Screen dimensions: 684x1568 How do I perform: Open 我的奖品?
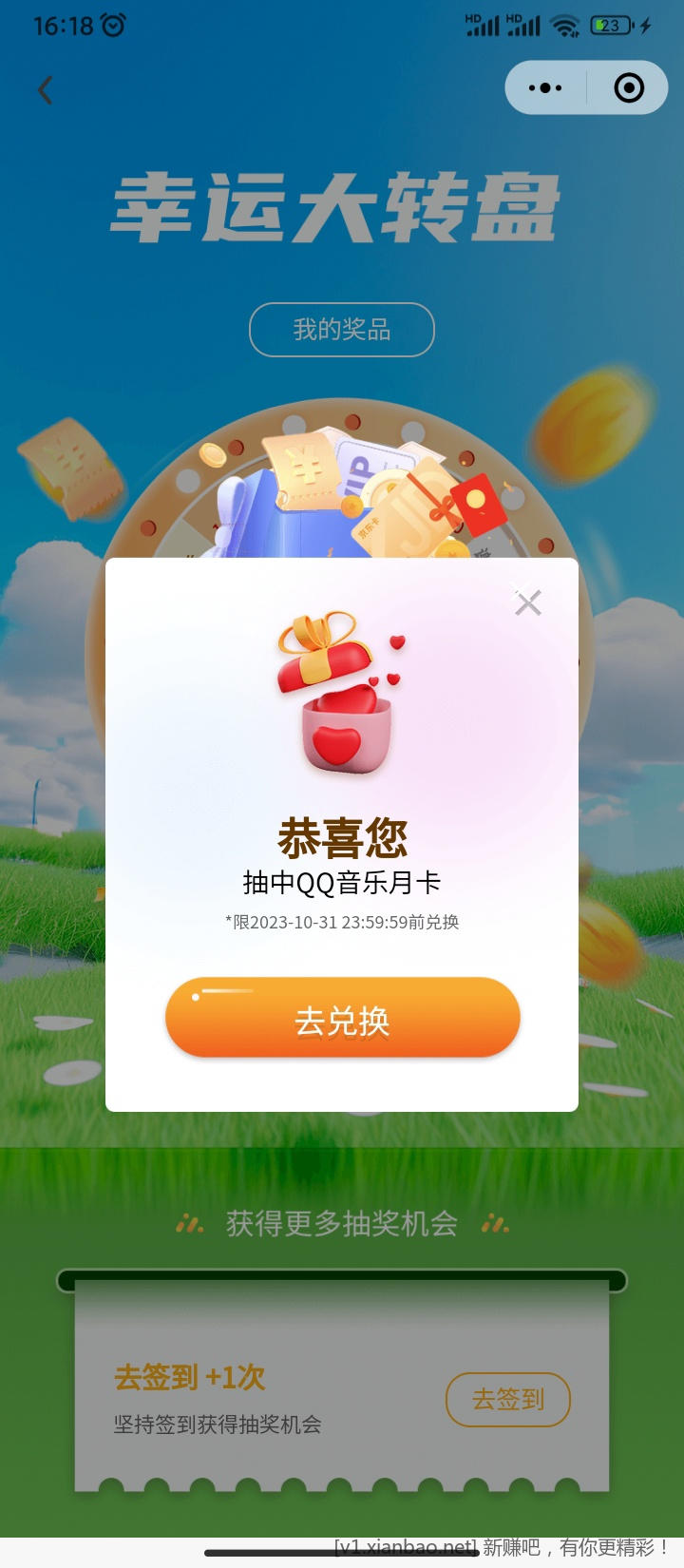pos(342,330)
